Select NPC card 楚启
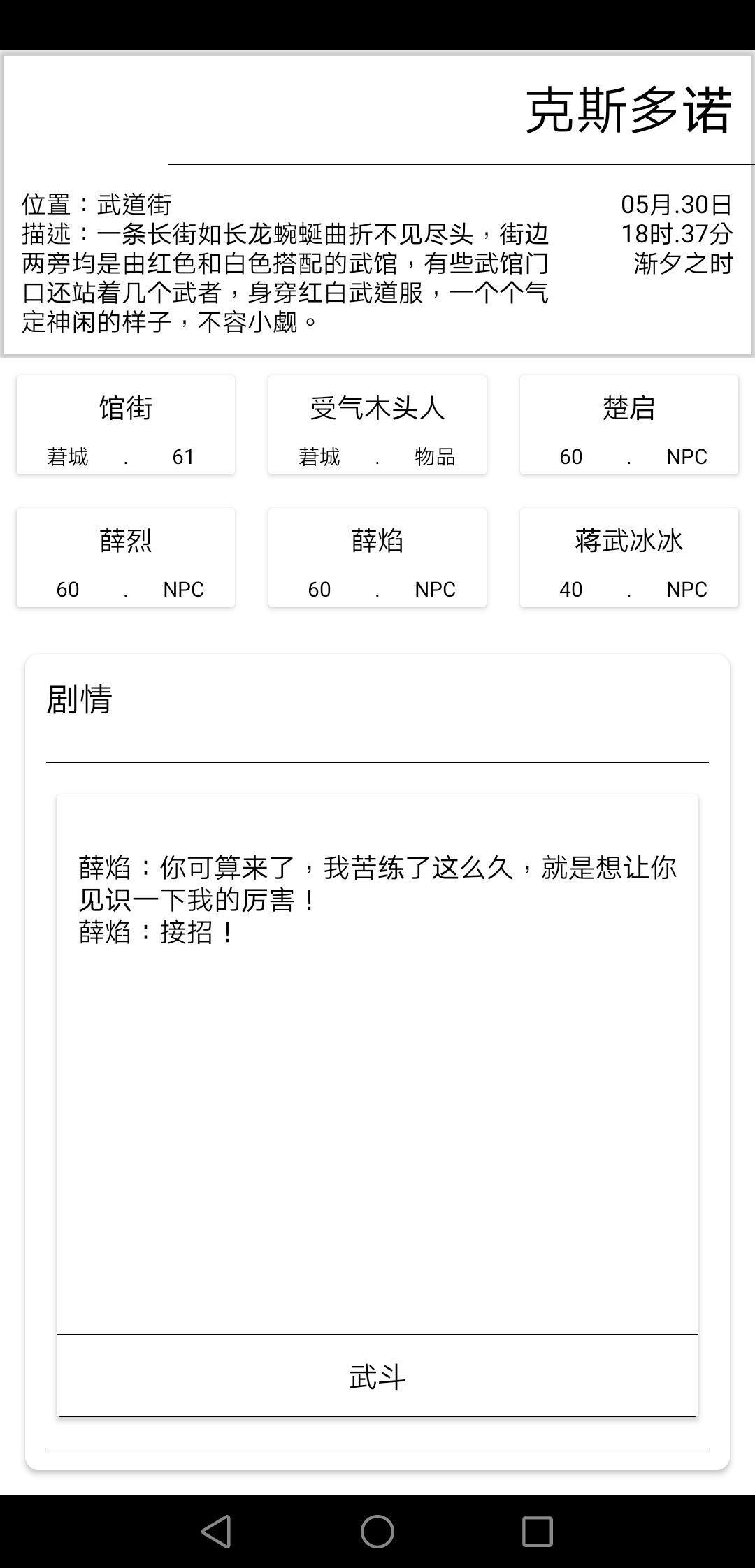The width and height of the screenshot is (755, 1568). pyautogui.click(x=628, y=424)
